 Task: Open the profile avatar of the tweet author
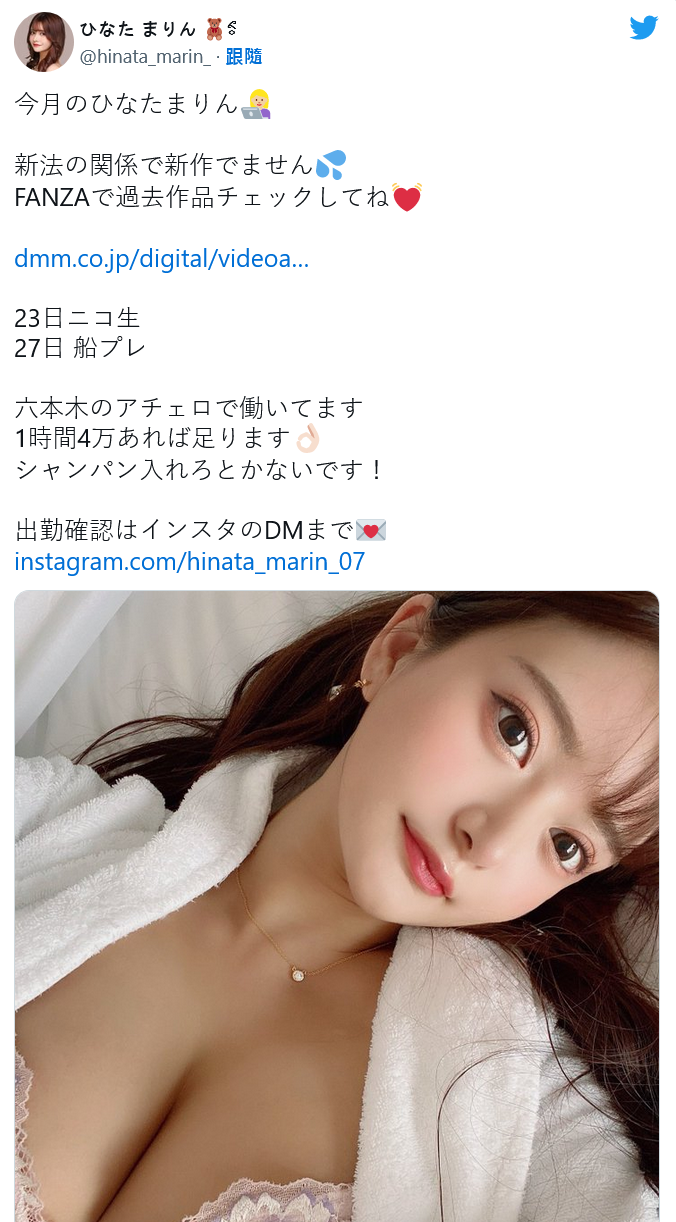click(44, 43)
